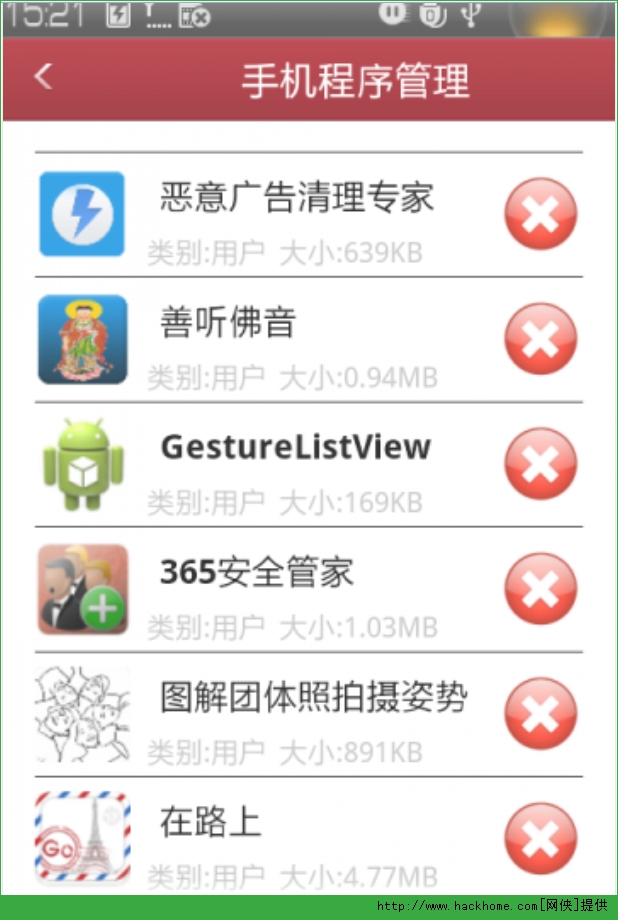Uninstall 365安全管家
The height and width of the screenshot is (920, 618).
(x=540, y=588)
